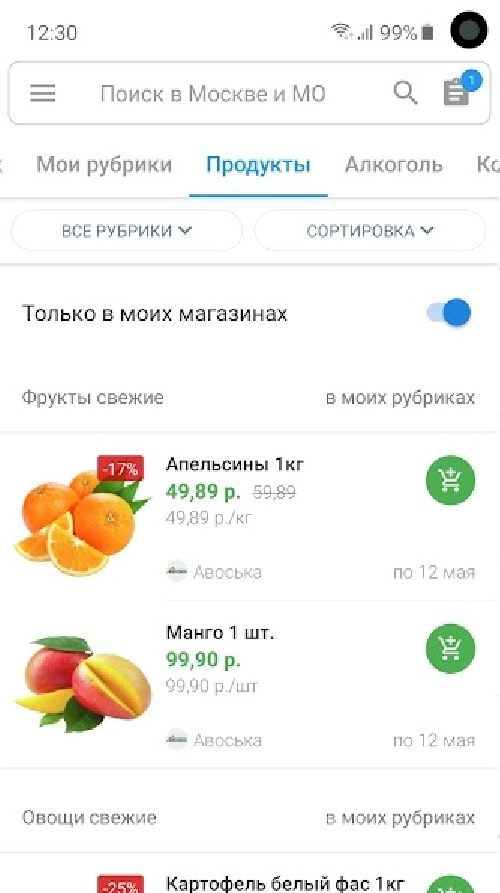Tap the magnifier search icon
Screen dimensions: 500x893
(x=405, y=92)
